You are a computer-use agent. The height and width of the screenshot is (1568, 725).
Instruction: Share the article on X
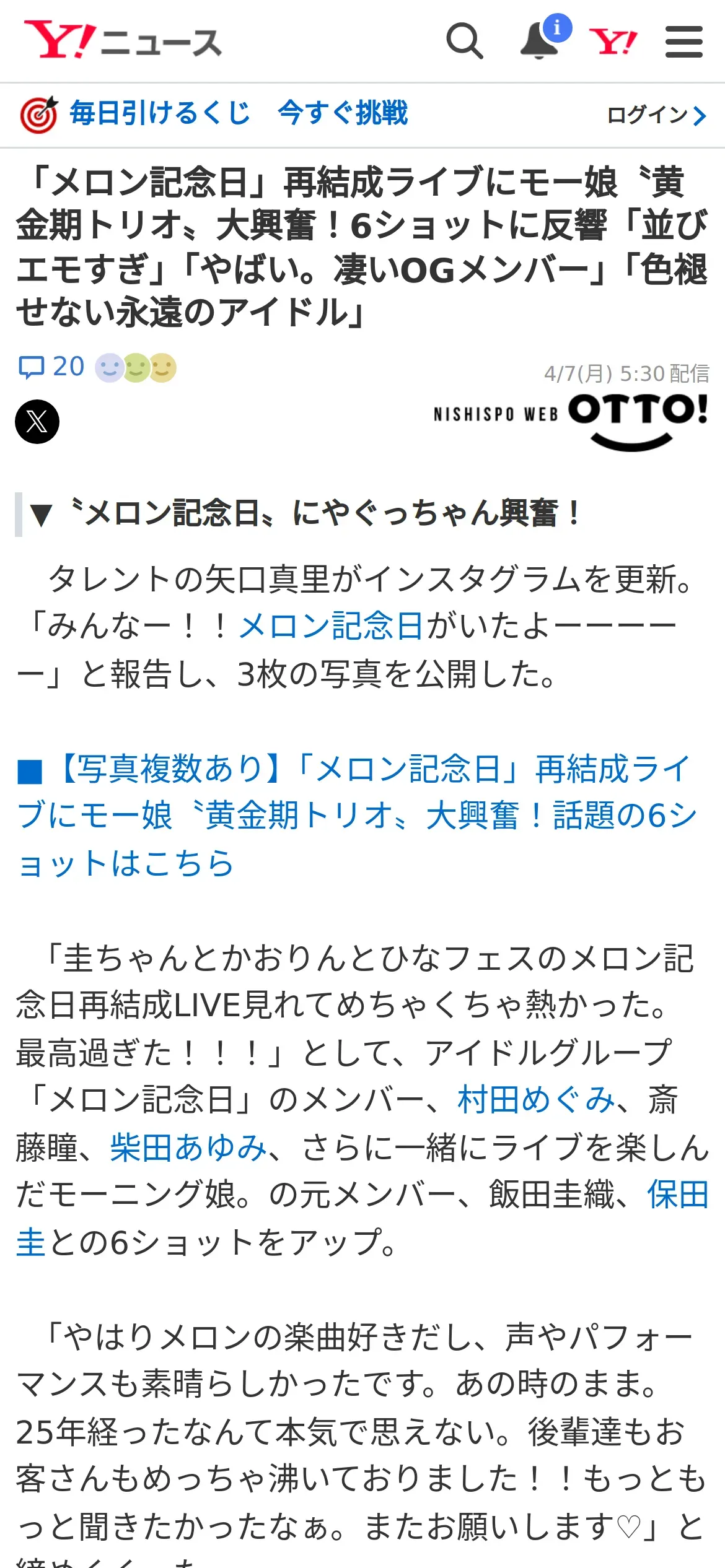(37, 422)
